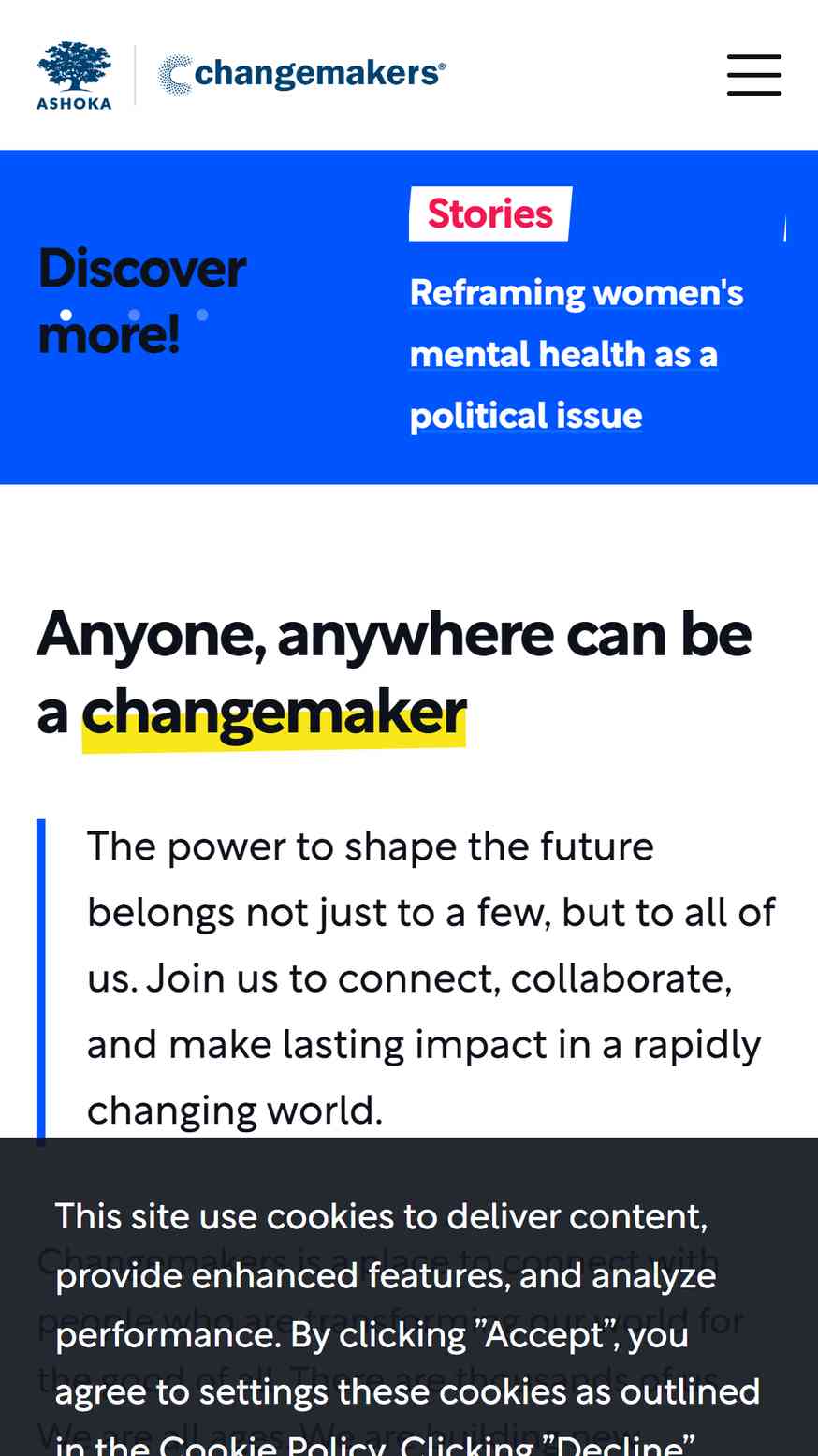The width and height of the screenshot is (818, 1456).
Task: Open the hamburger navigation menu
Action: 753,75
